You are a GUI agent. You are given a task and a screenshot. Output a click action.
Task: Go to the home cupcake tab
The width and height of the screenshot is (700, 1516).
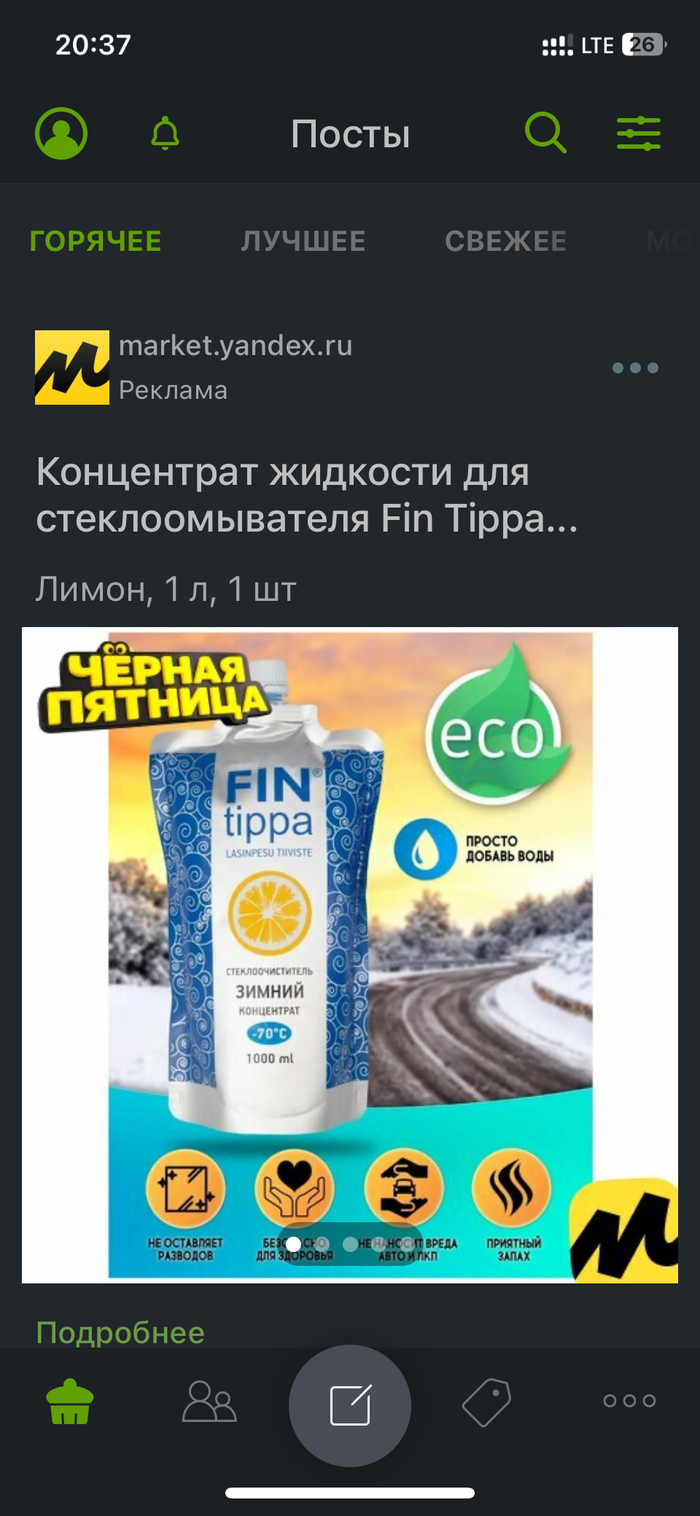(70, 1401)
